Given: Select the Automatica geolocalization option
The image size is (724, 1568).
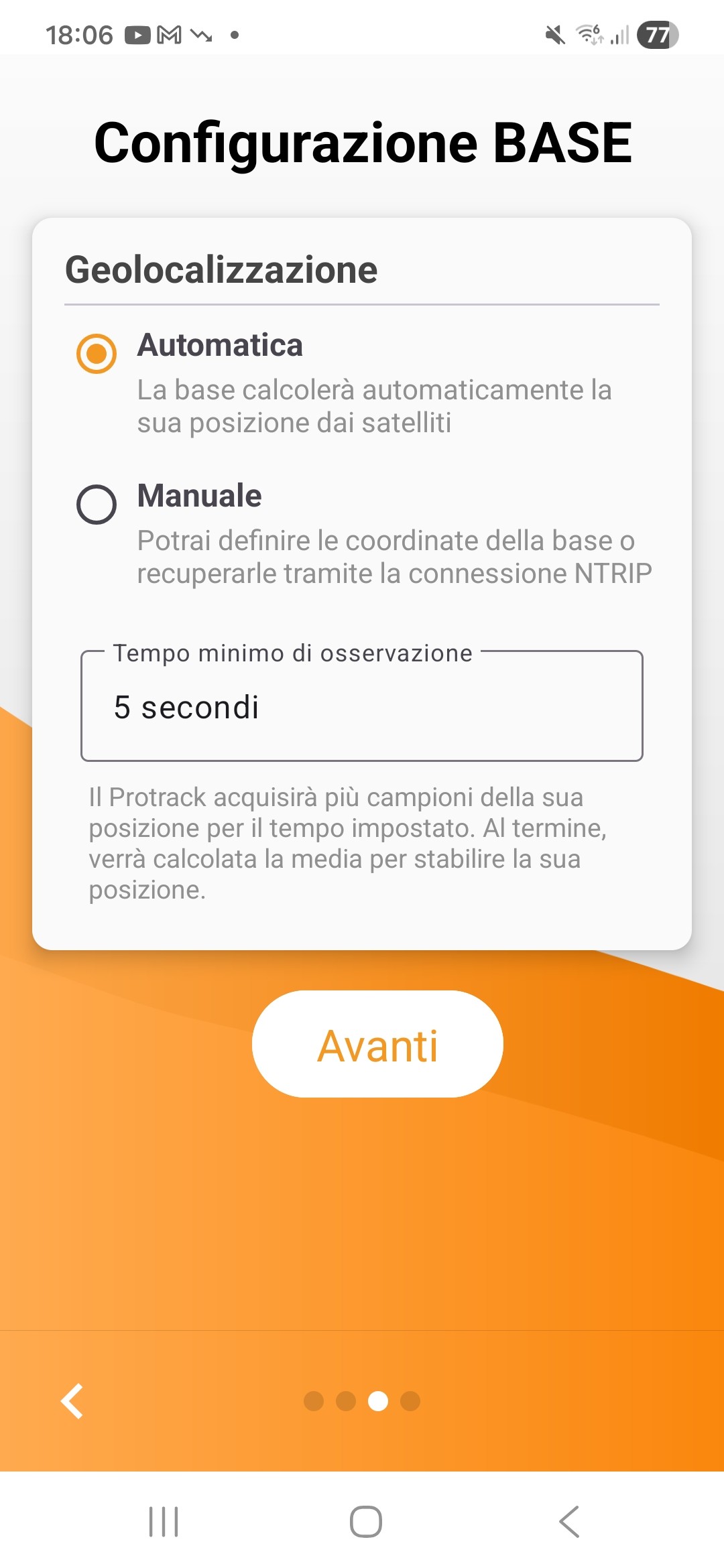Looking at the screenshot, I should [219, 346].
